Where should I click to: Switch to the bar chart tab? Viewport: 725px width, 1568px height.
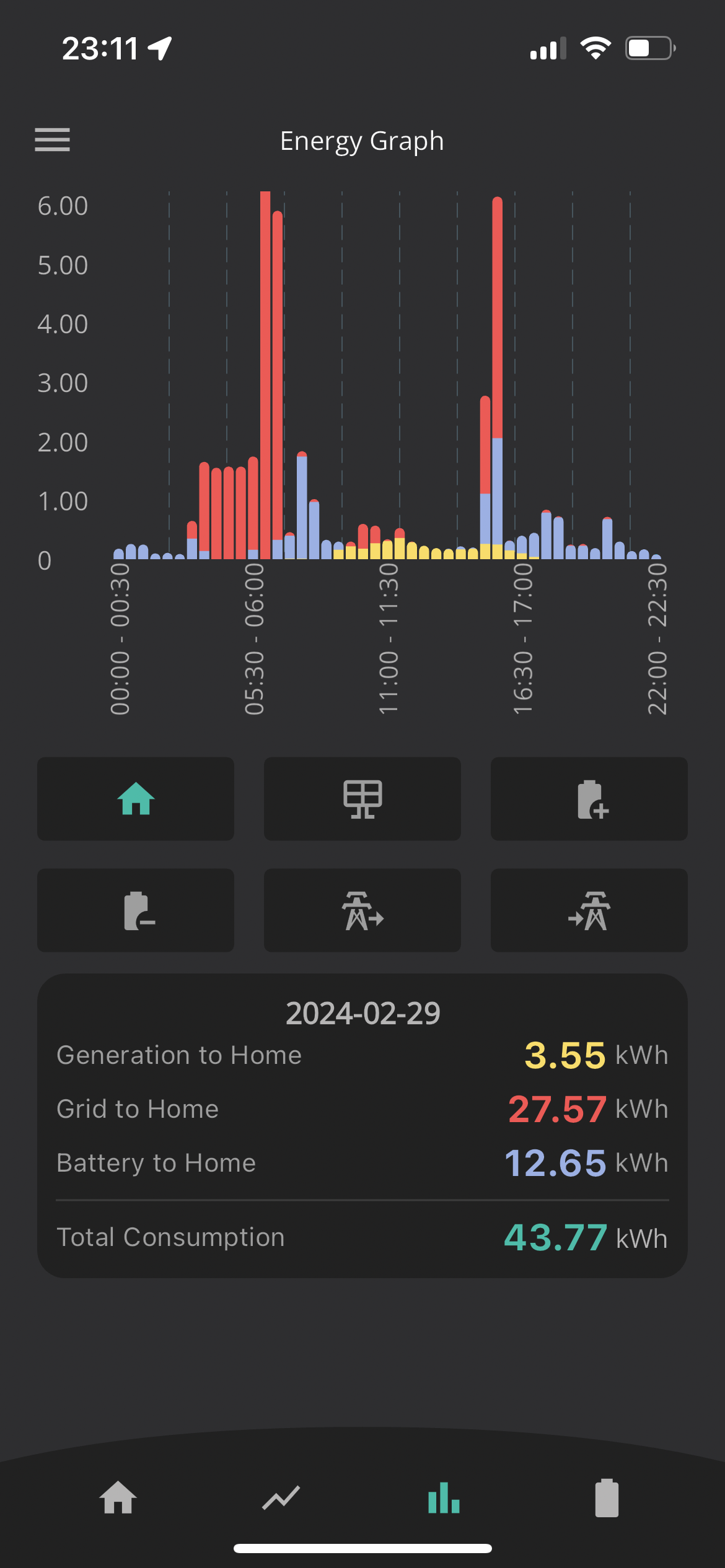444,1497
